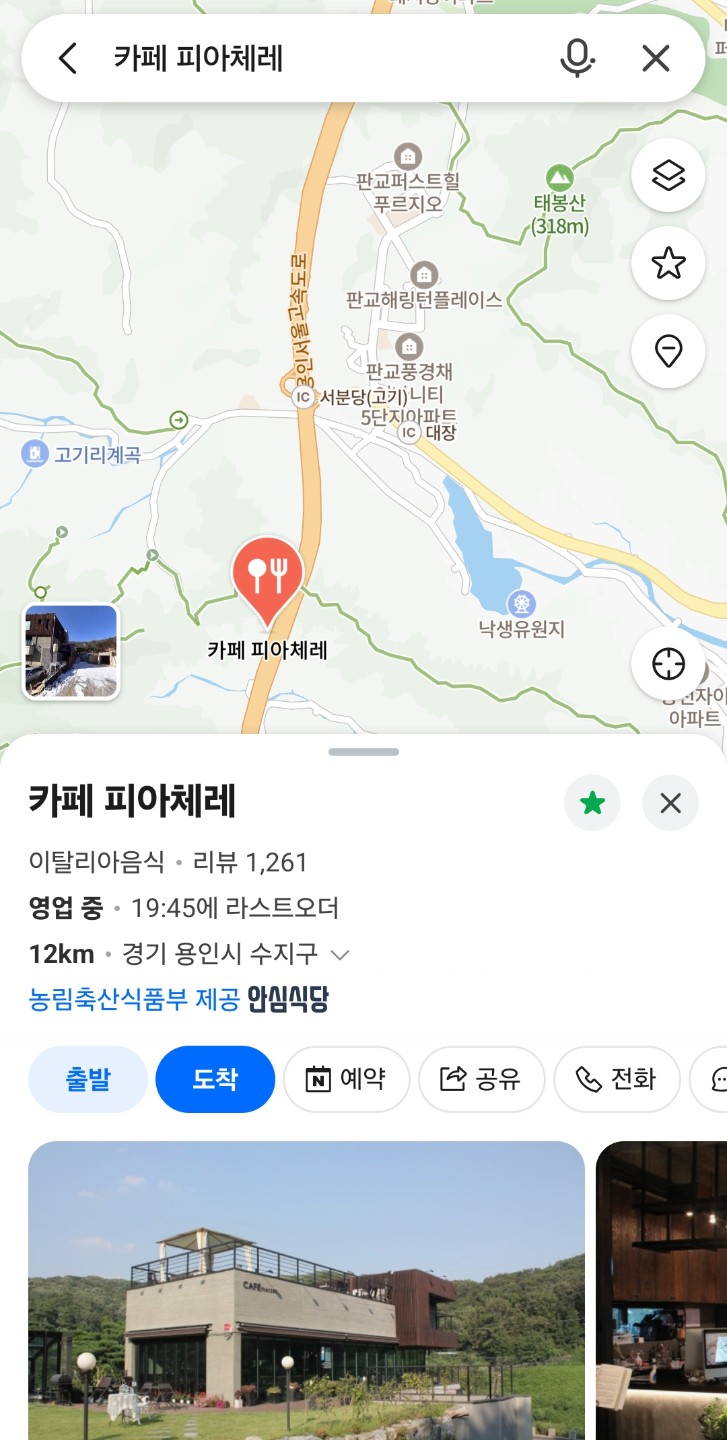Viewport: 727px width, 1440px height.
Task: Center the map on my current location
Action: point(668,664)
